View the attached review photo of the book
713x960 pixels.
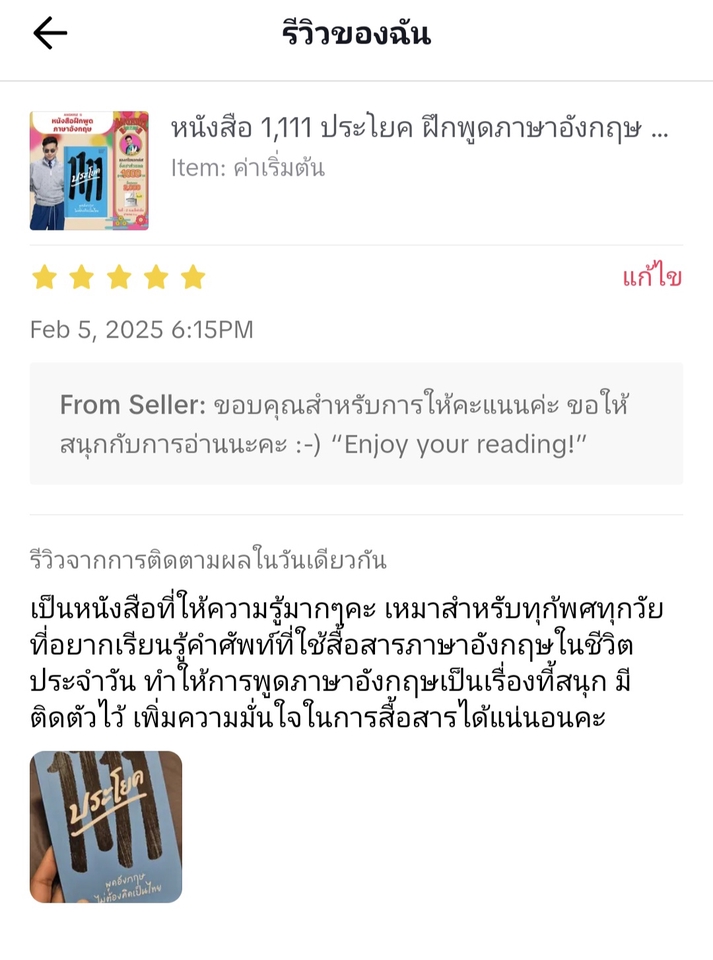point(106,827)
